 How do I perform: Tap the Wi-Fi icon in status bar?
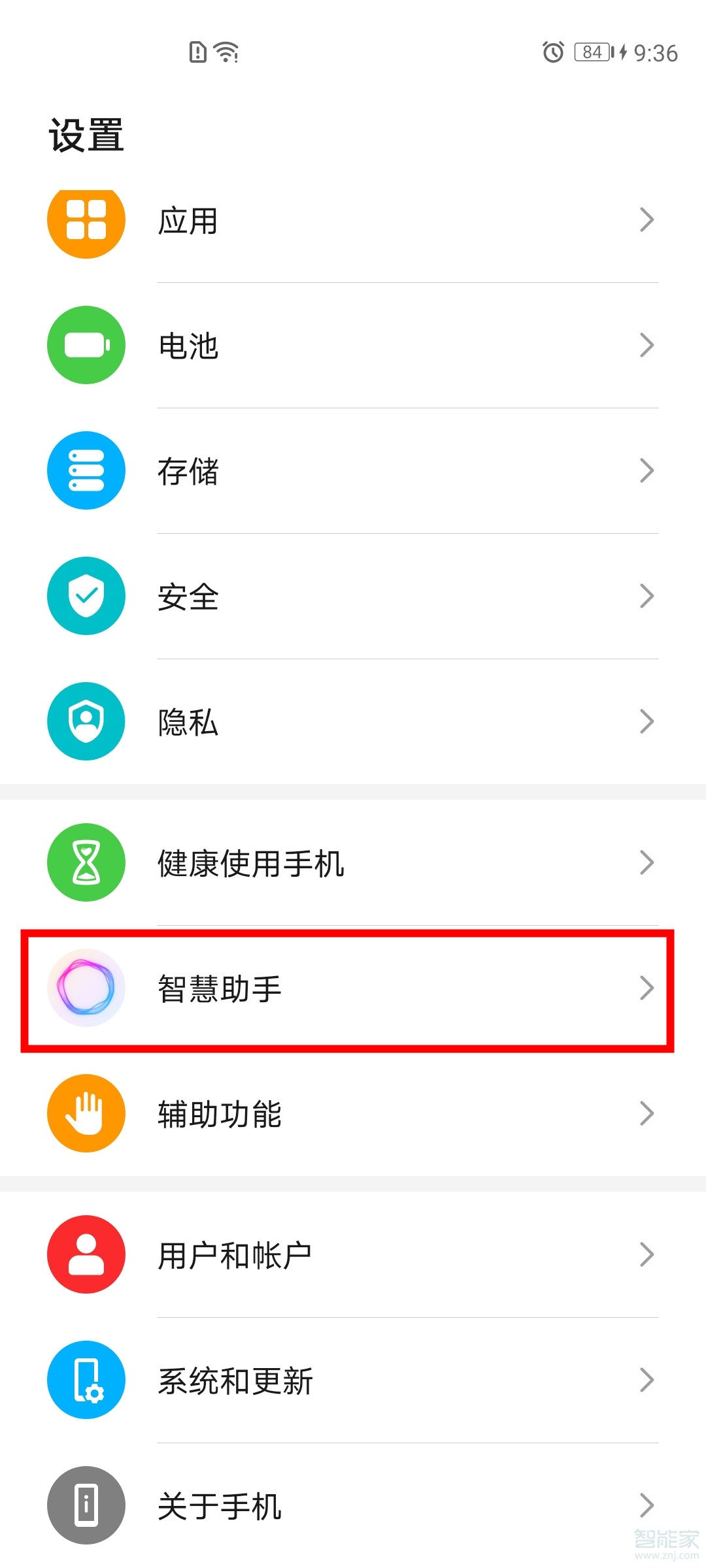point(225,52)
